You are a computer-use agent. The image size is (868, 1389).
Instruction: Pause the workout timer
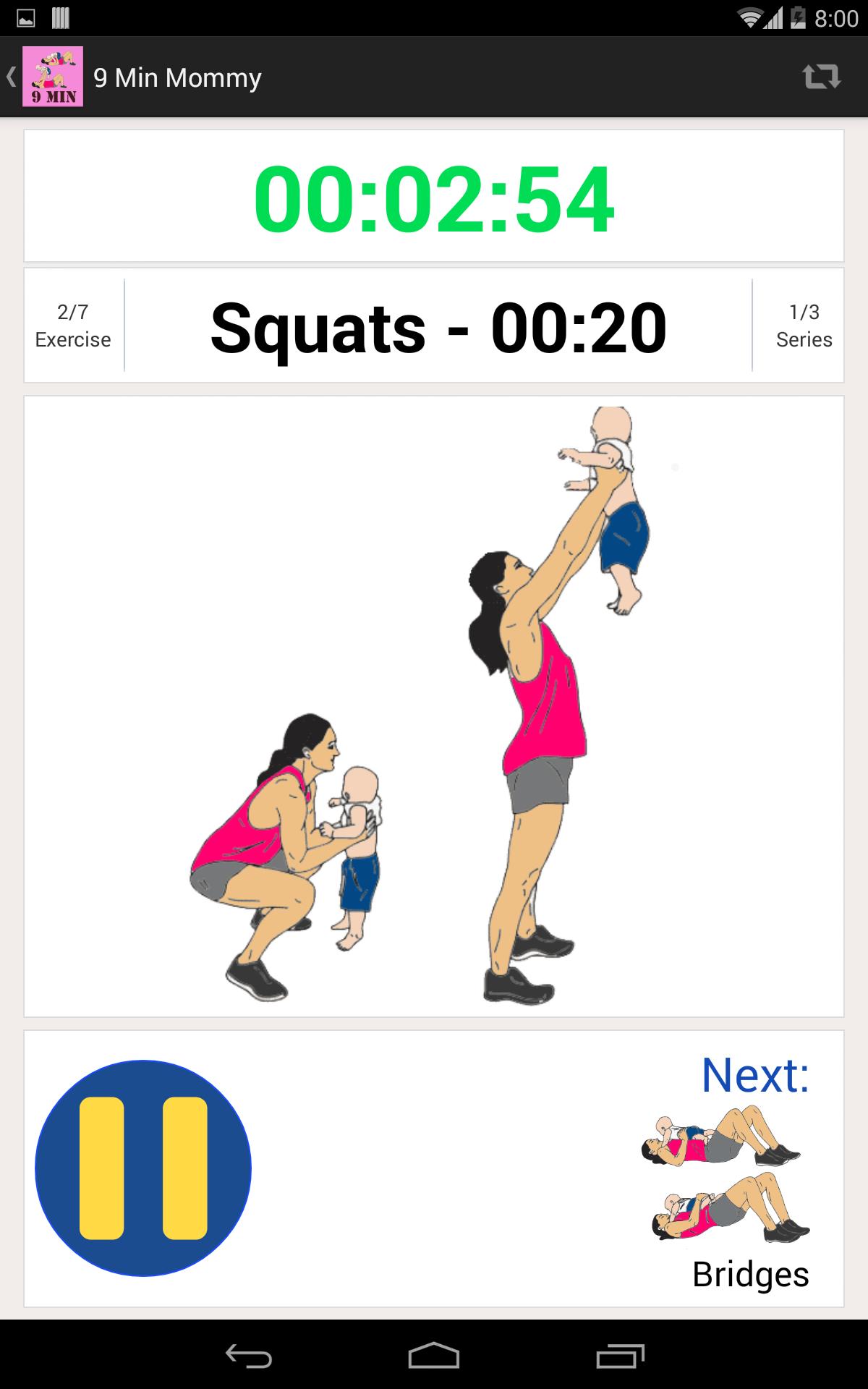pyautogui.click(x=143, y=1168)
